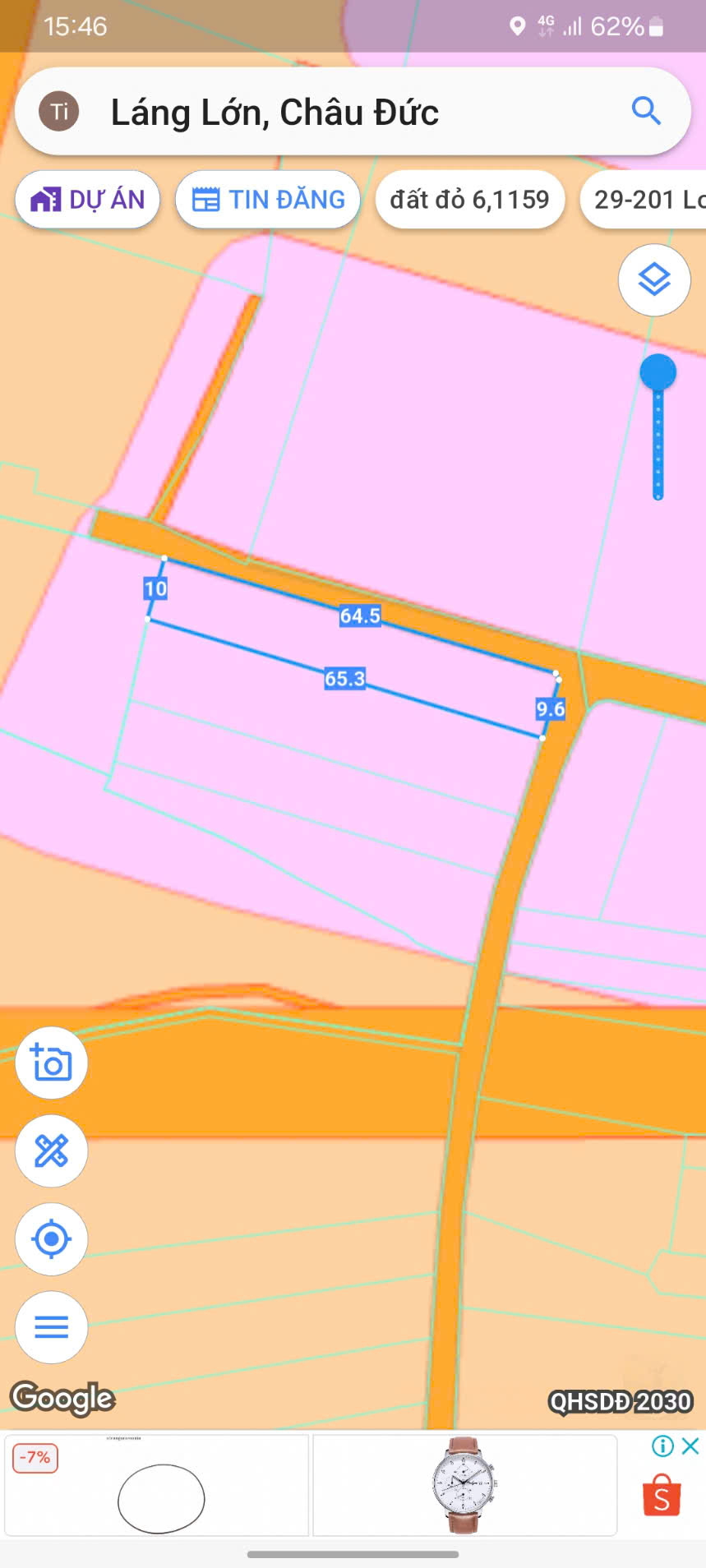Viewport: 706px width, 1568px height.
Task: Select the TIN ĐĂNG chip
Action: click(x=268, y=200)
